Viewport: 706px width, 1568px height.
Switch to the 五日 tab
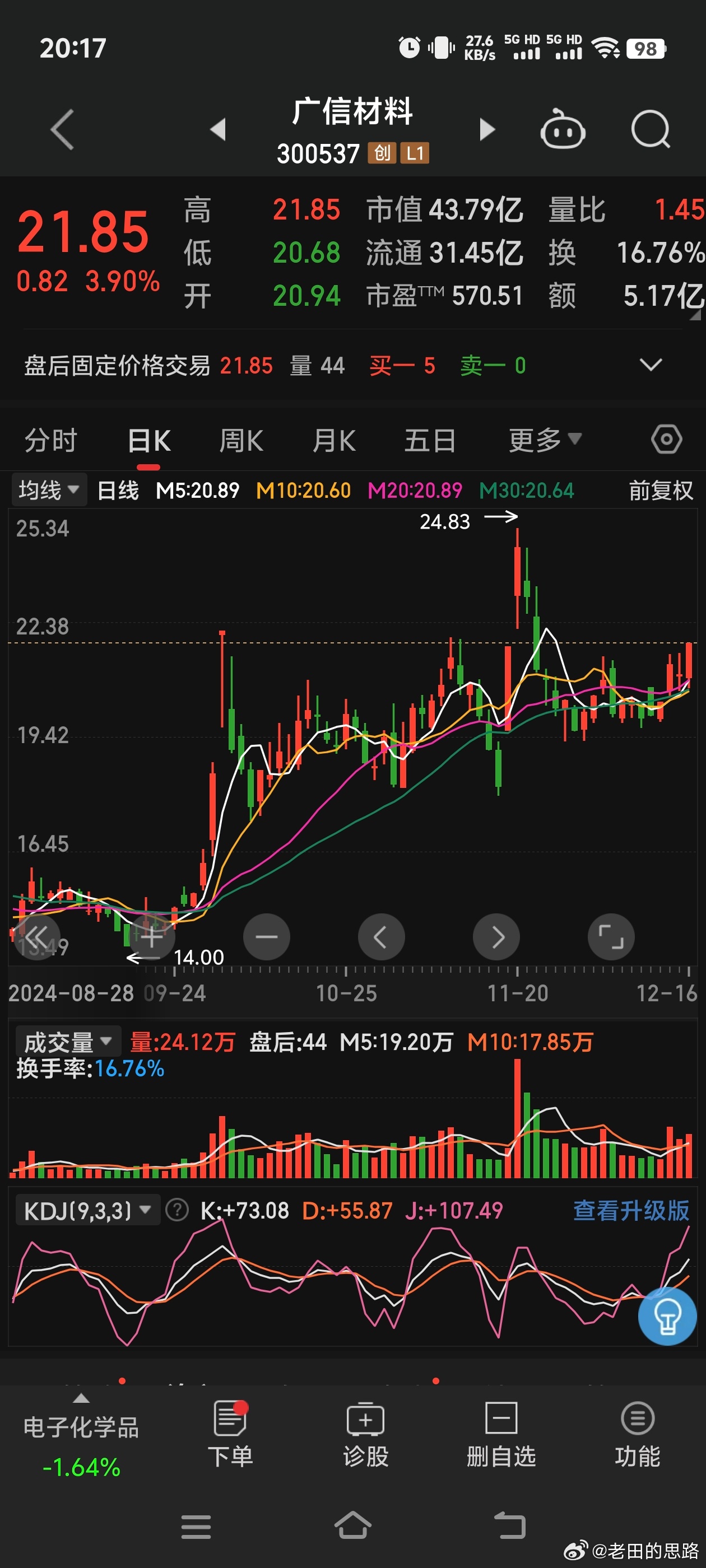coord(430,440)
